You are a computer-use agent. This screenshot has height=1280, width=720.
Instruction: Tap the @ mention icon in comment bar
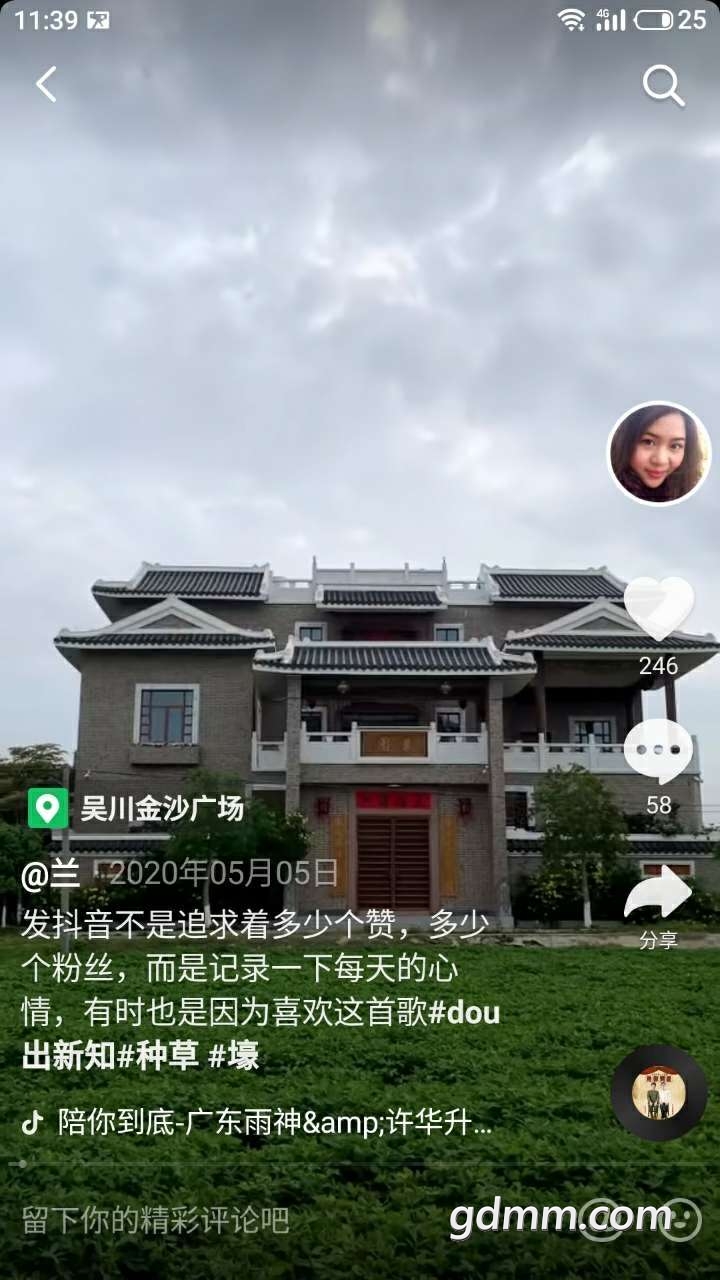601,1220
